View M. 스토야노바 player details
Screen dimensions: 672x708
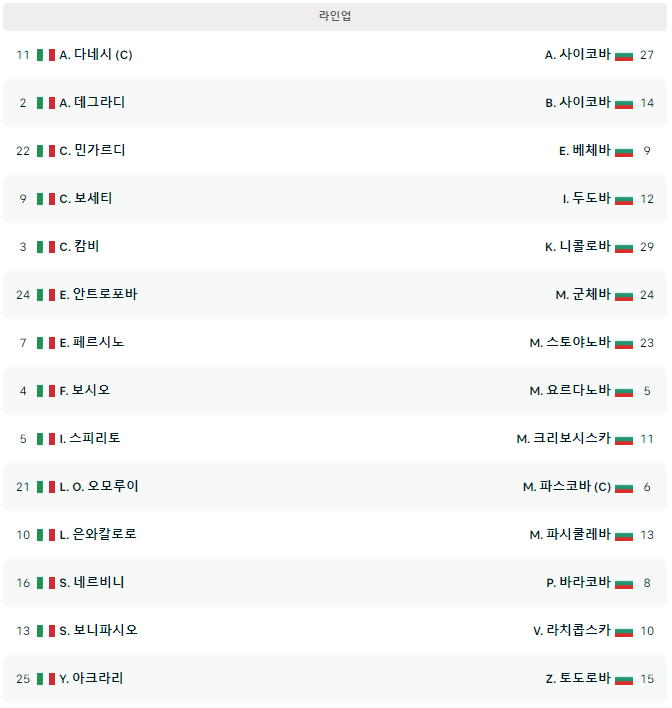(x=570, y=343)
